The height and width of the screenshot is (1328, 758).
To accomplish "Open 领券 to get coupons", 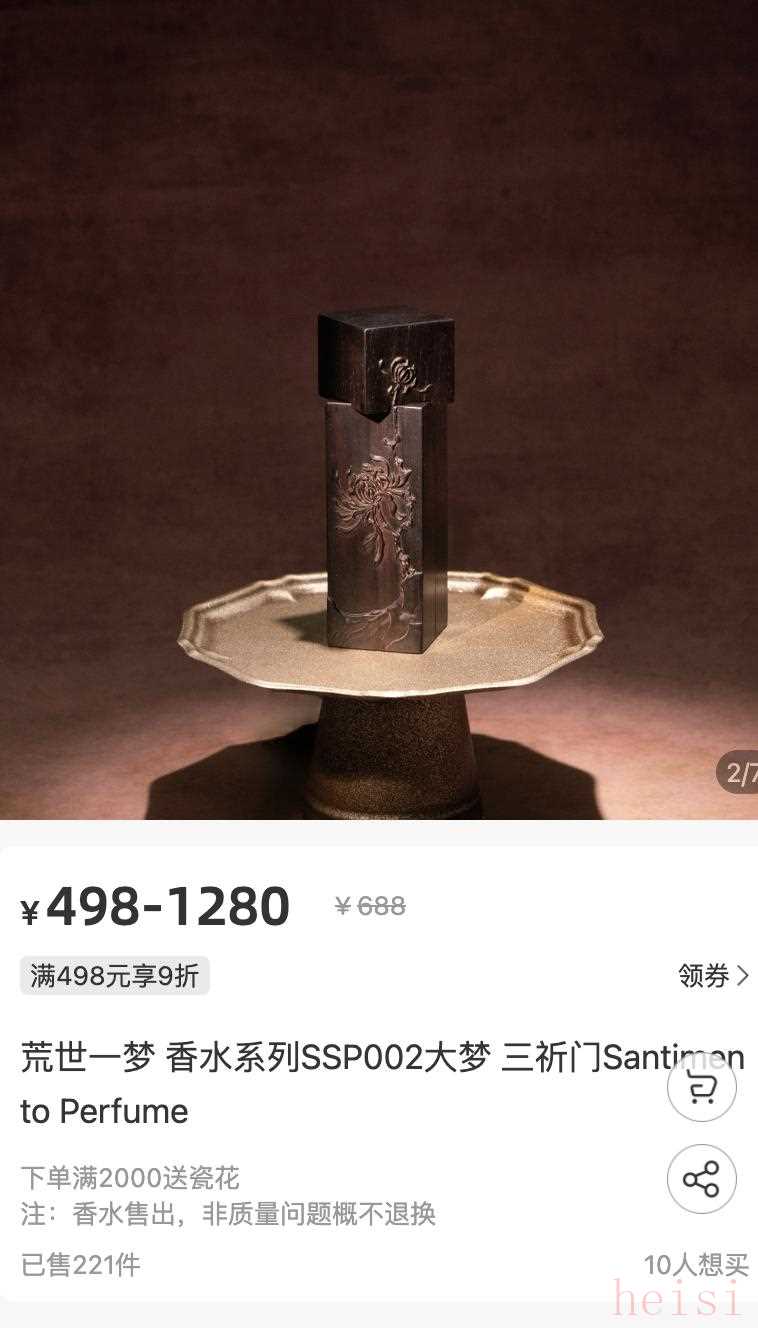I will click(712, 976).
